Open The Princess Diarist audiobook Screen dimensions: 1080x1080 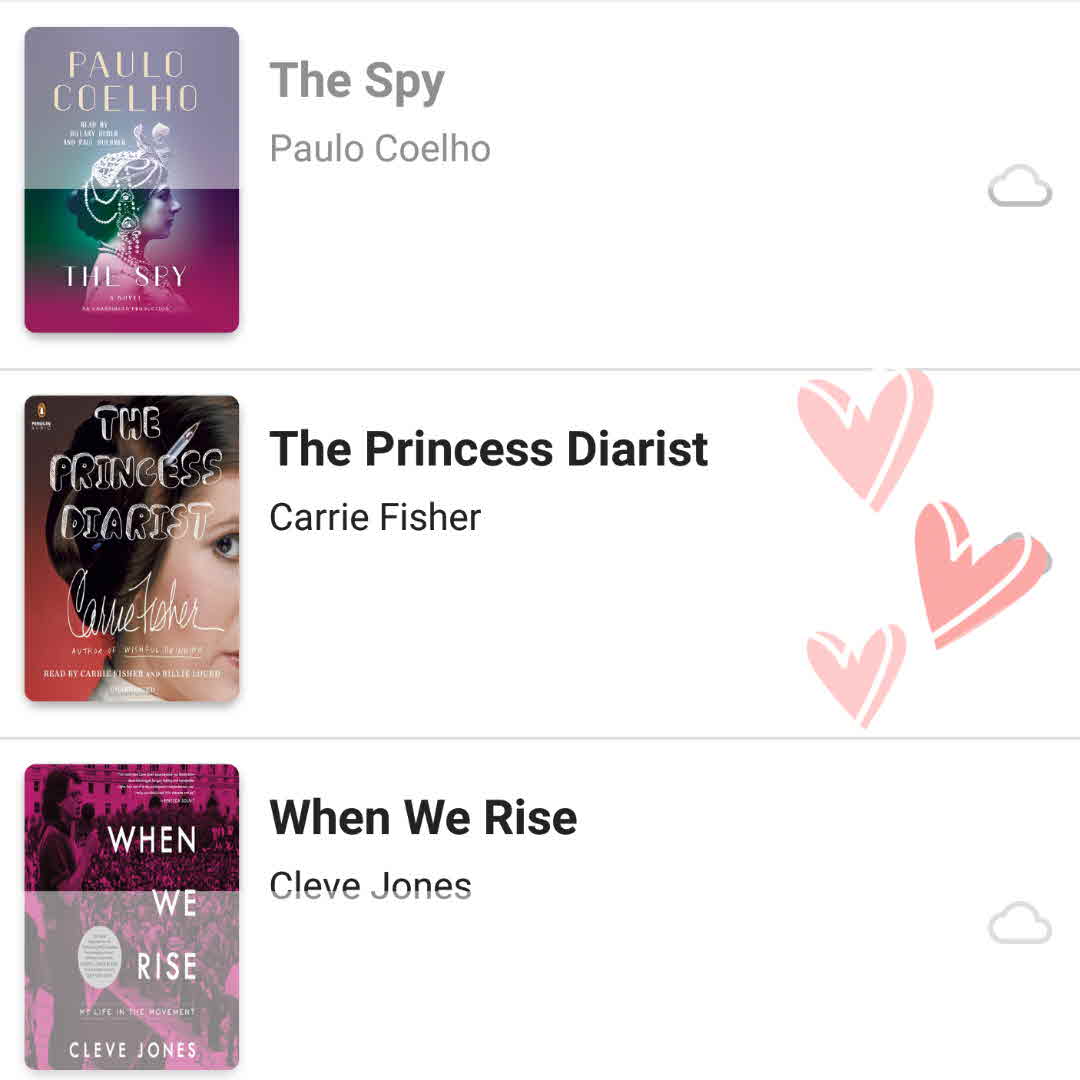pyautogui.click(x=488, y=449)
